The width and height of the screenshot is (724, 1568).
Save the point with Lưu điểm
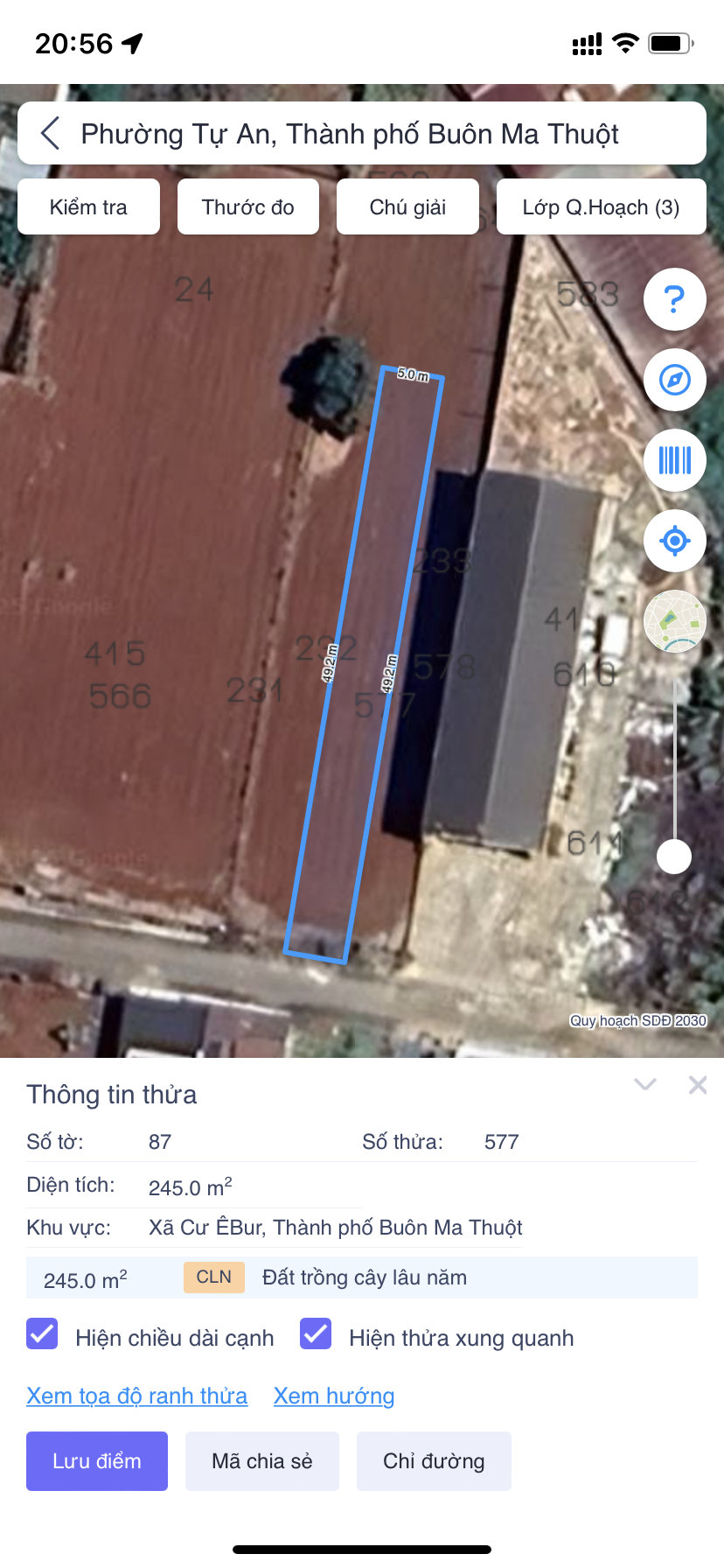coord(97,1461)
